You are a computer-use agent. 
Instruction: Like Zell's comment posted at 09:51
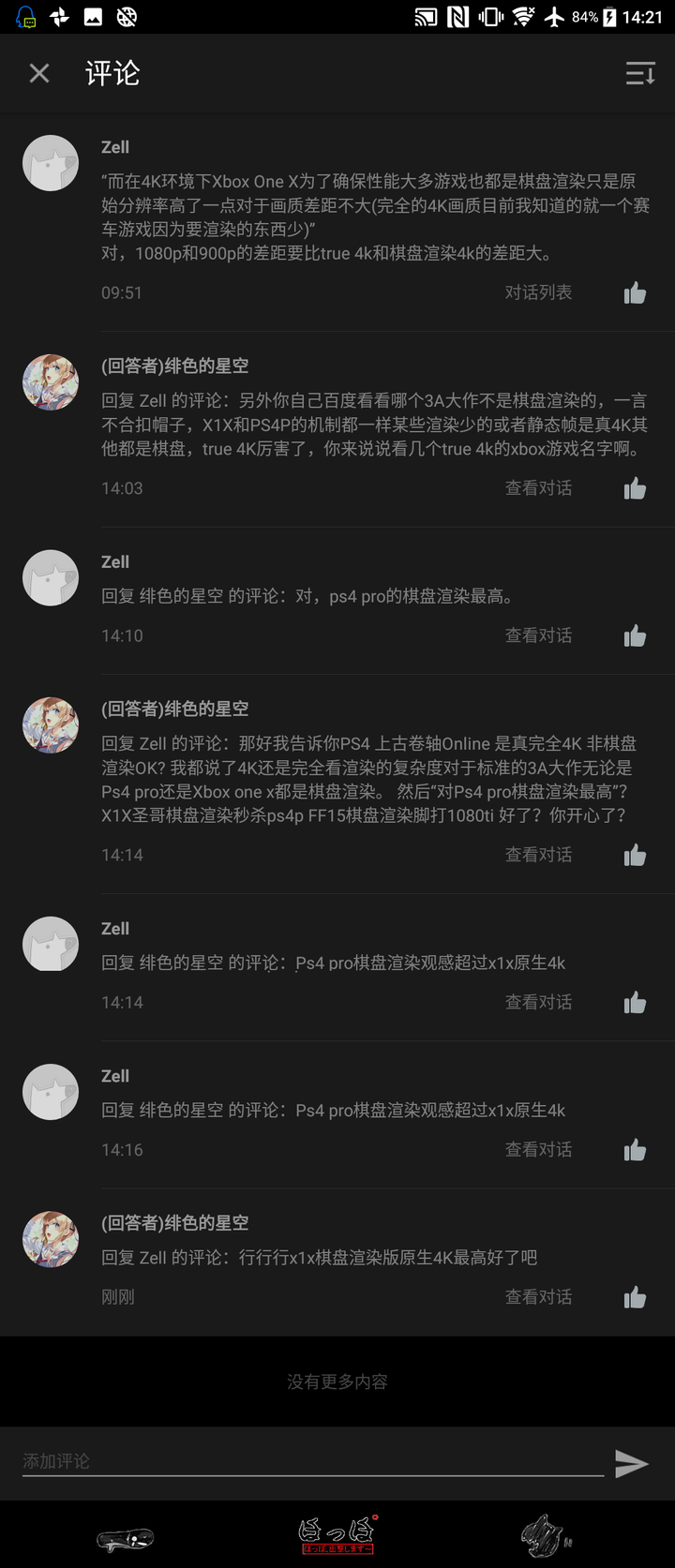[635, 293]
